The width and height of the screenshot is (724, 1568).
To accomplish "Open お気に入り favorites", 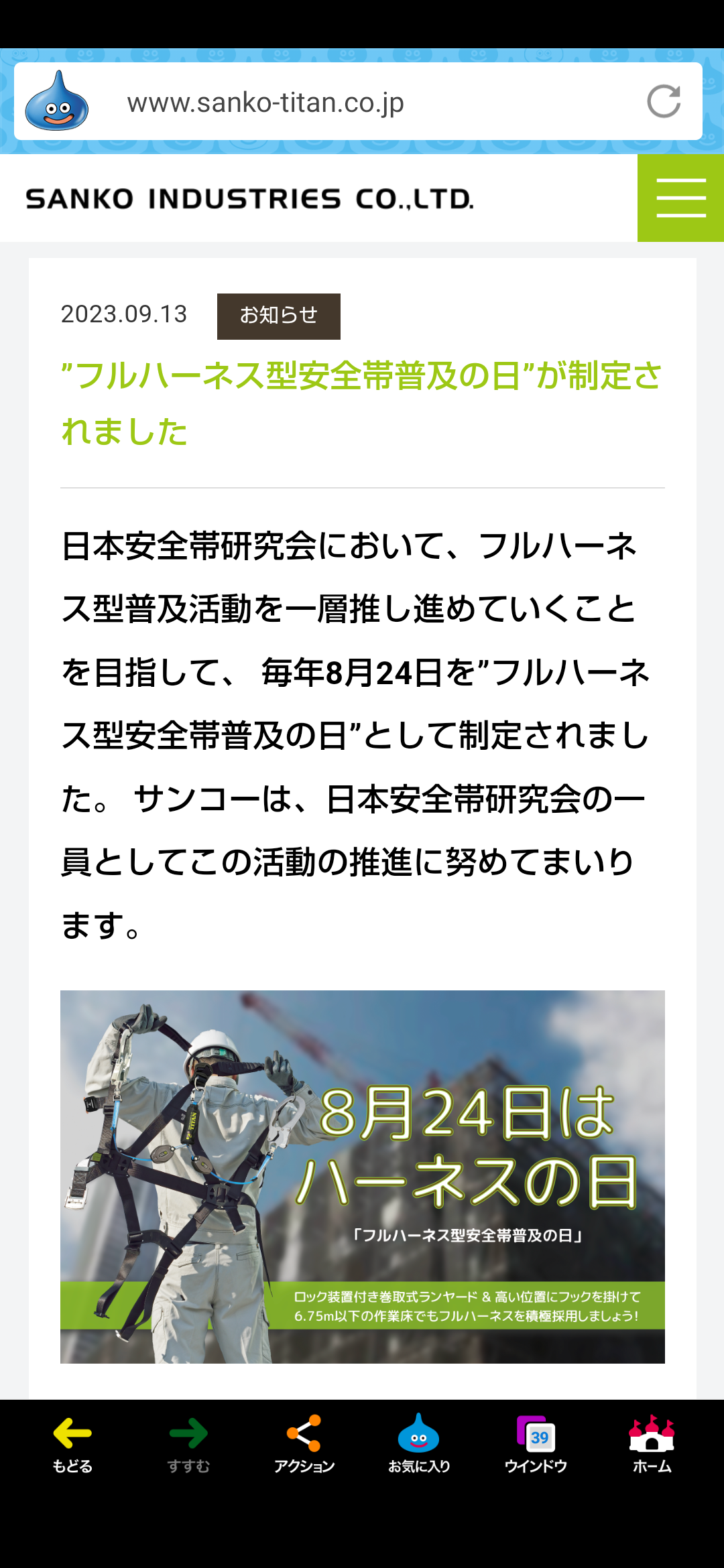I will (419, 1444).
